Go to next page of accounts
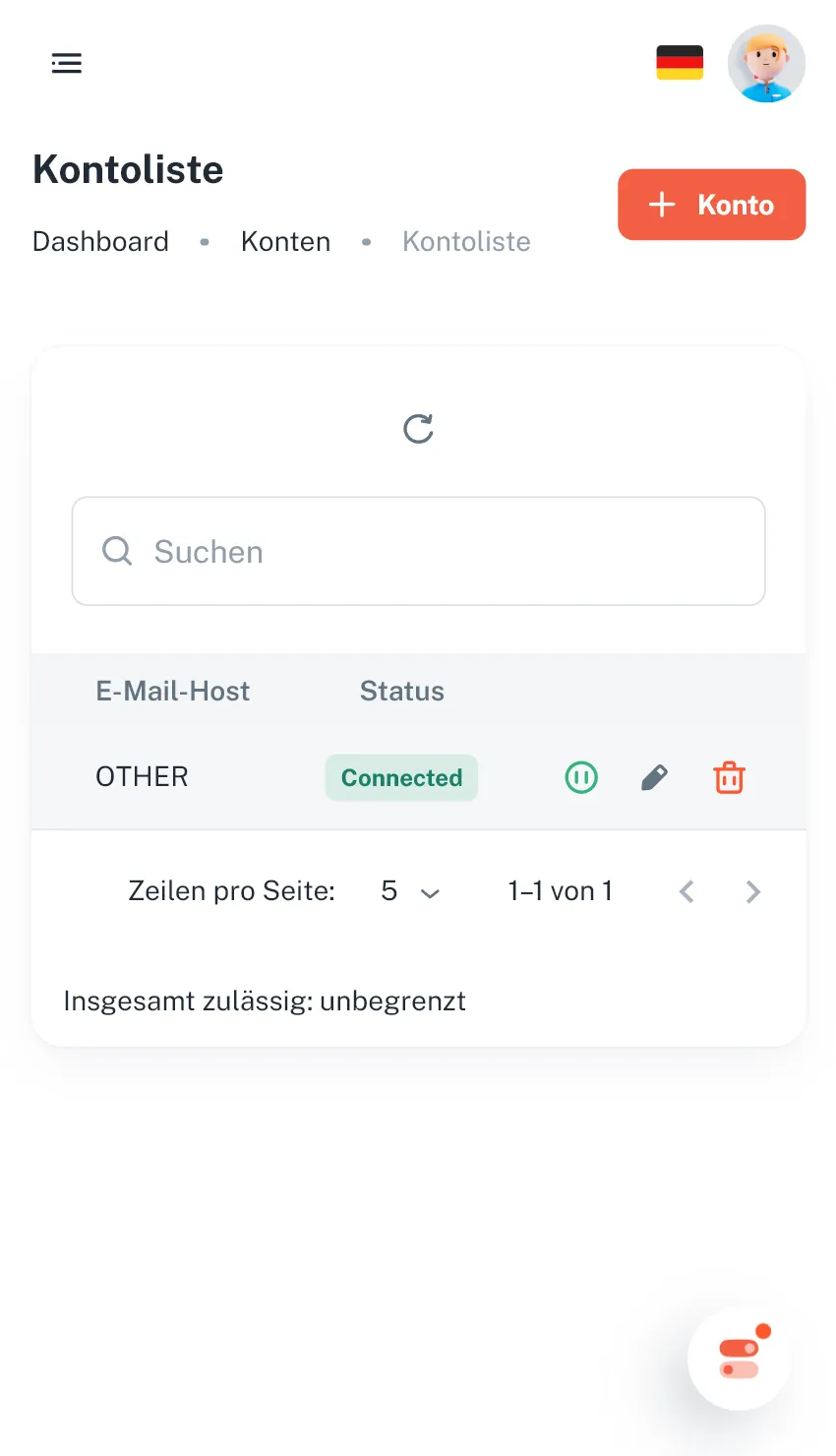This screenshot has height=1456, width=836. pos(753,891)
